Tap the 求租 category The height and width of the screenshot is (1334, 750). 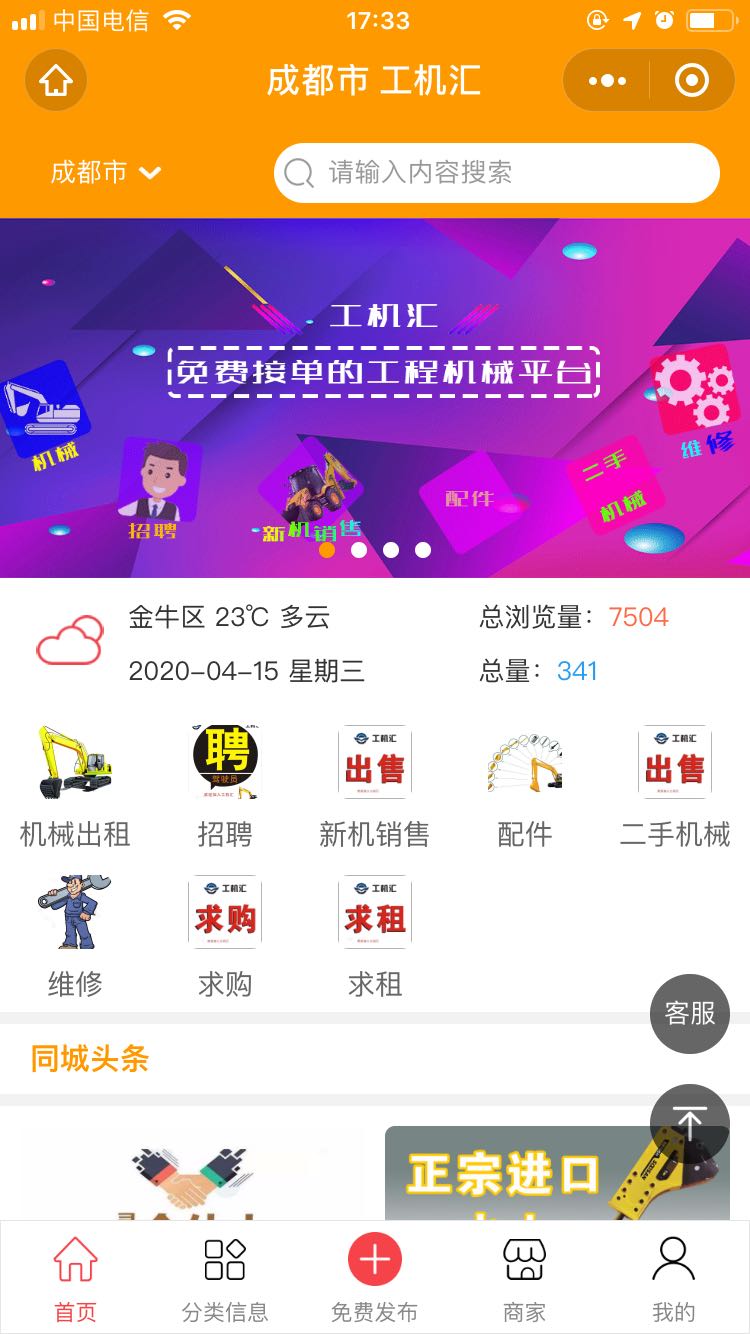(375, 937)
